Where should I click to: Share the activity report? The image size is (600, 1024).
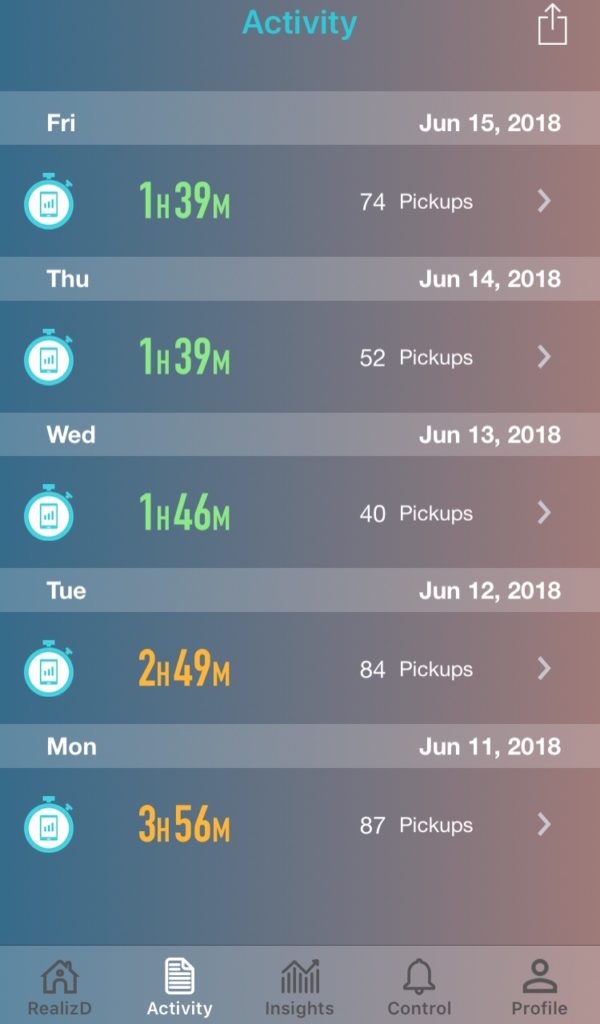pyautogui.click(x=552, y=25)
